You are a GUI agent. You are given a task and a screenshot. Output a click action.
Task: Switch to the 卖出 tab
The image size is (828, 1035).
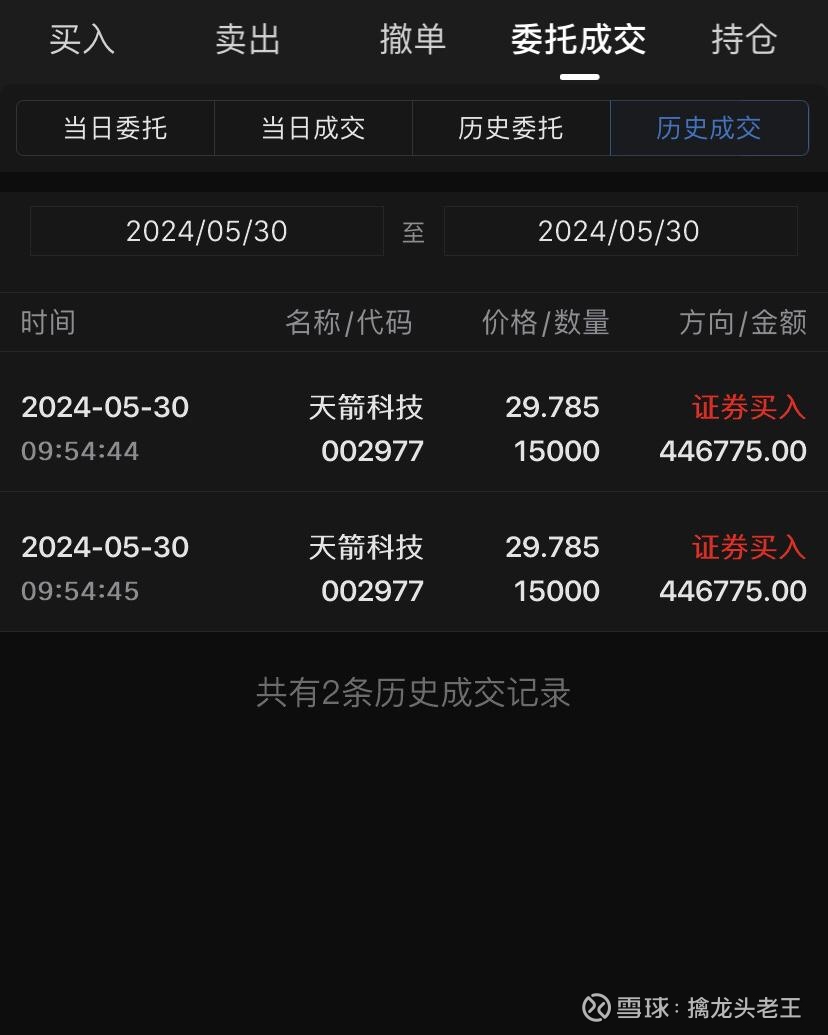[247, 40]
